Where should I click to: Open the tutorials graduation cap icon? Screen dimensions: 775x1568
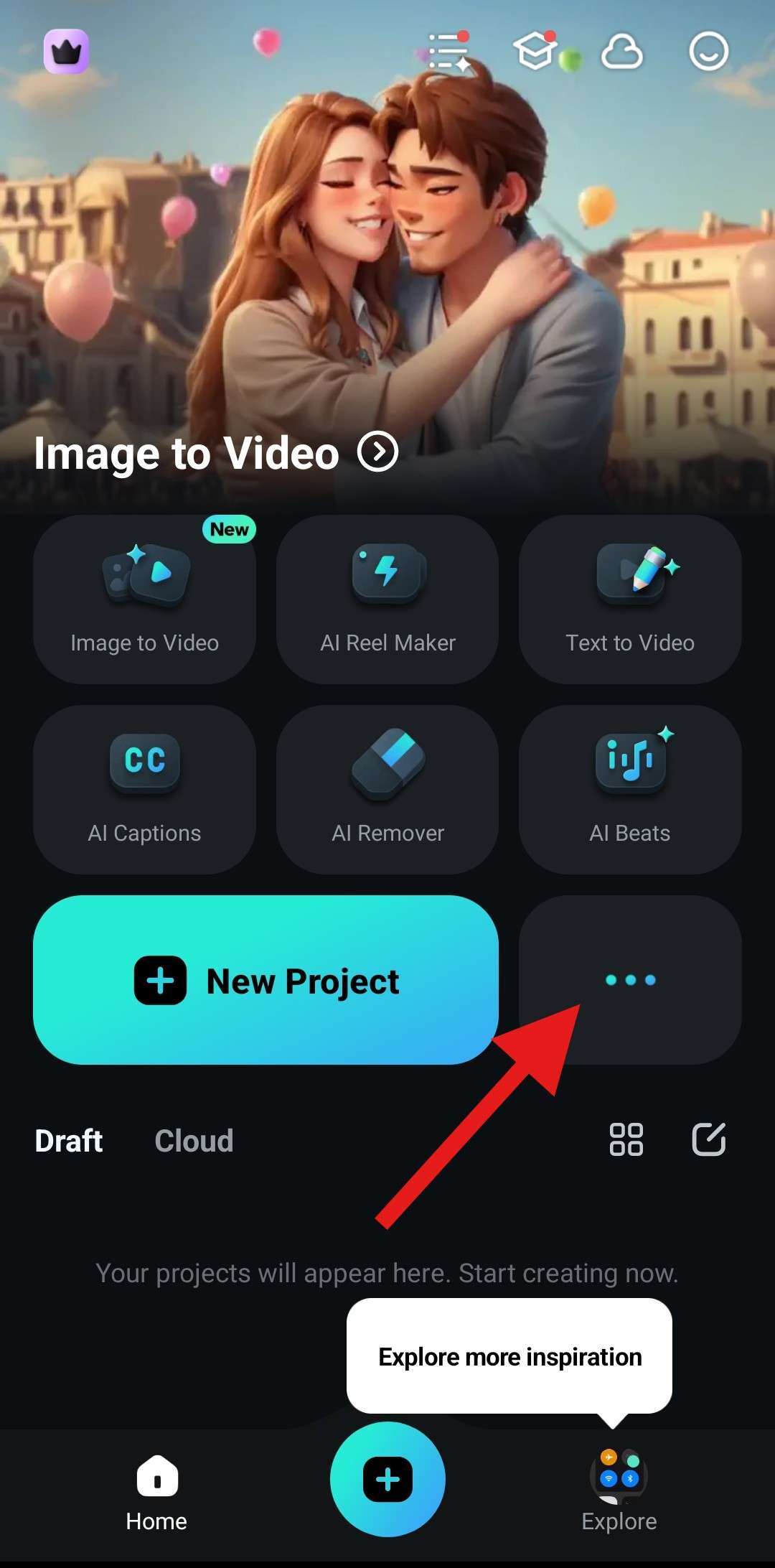535,52
